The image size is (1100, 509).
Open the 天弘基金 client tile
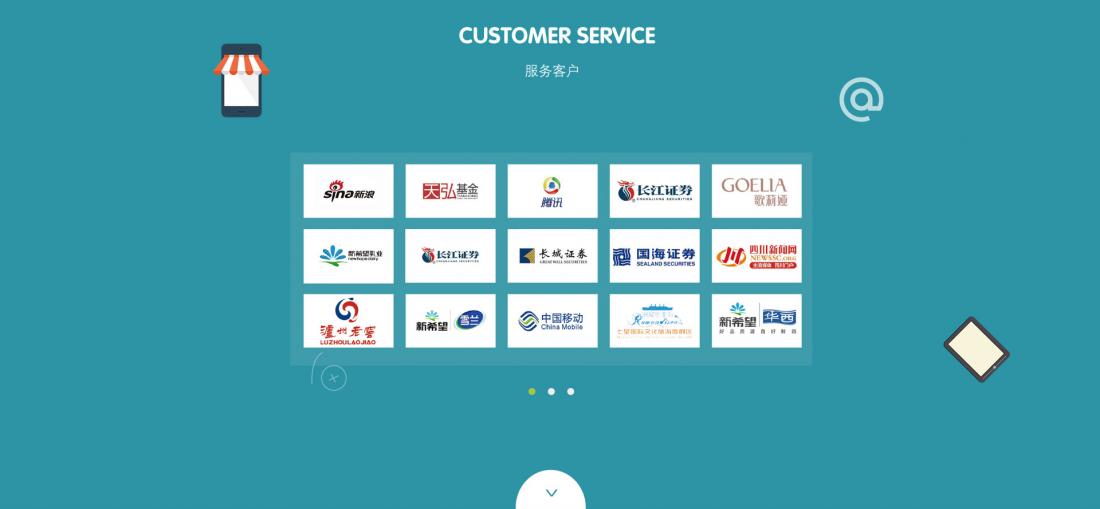tap(450, 191)
